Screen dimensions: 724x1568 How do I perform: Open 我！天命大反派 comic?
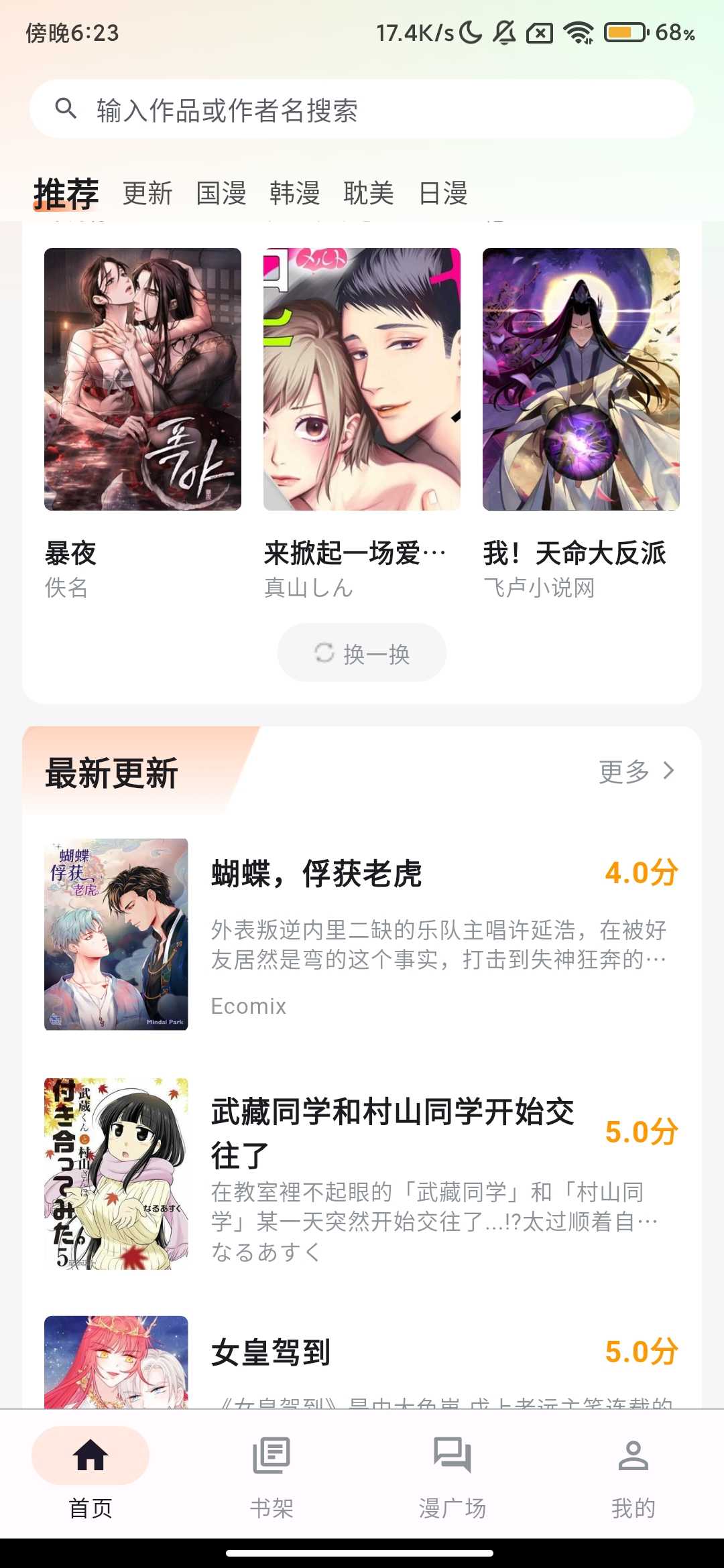(581, 379)
